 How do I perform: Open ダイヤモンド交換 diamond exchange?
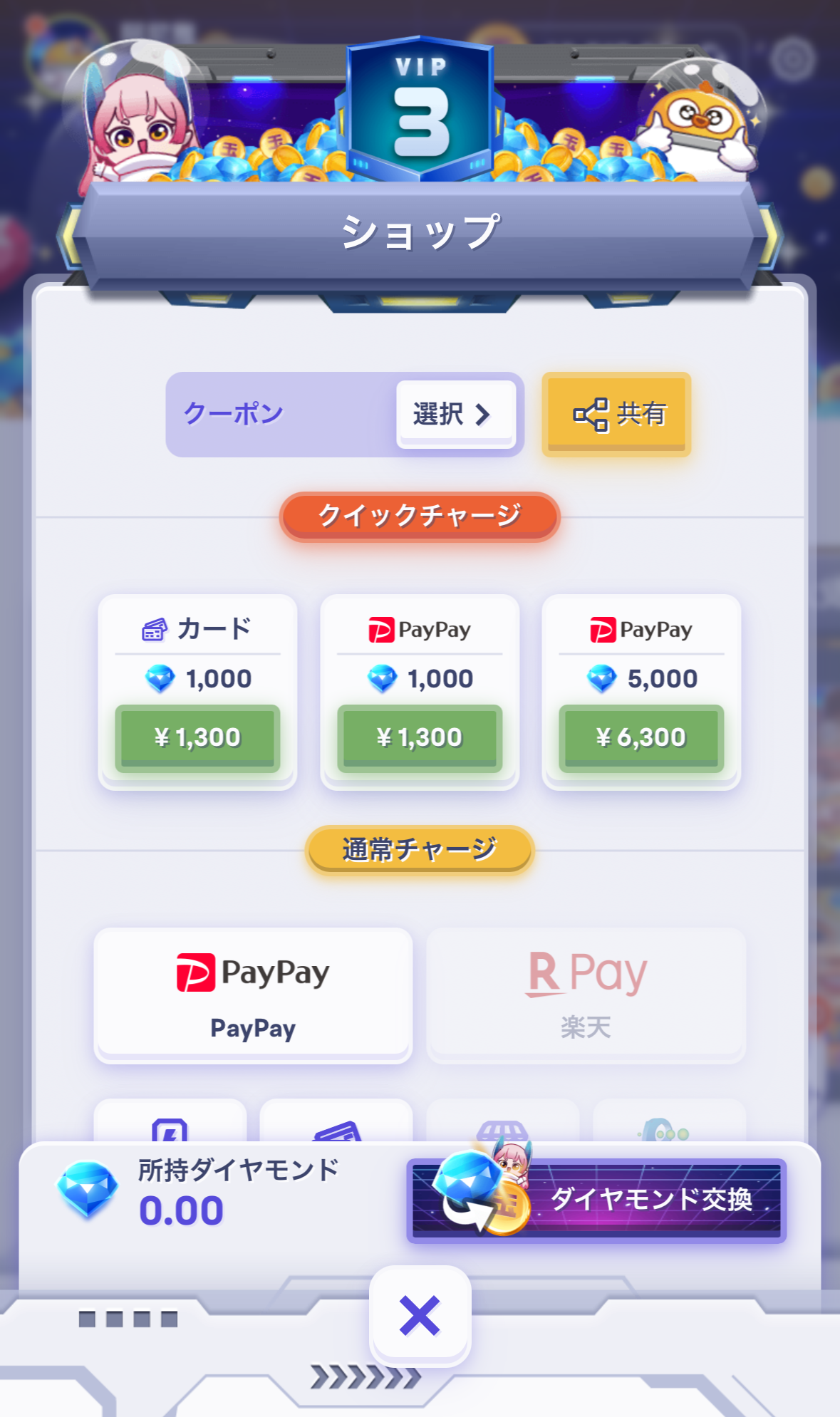(597, 1200)
